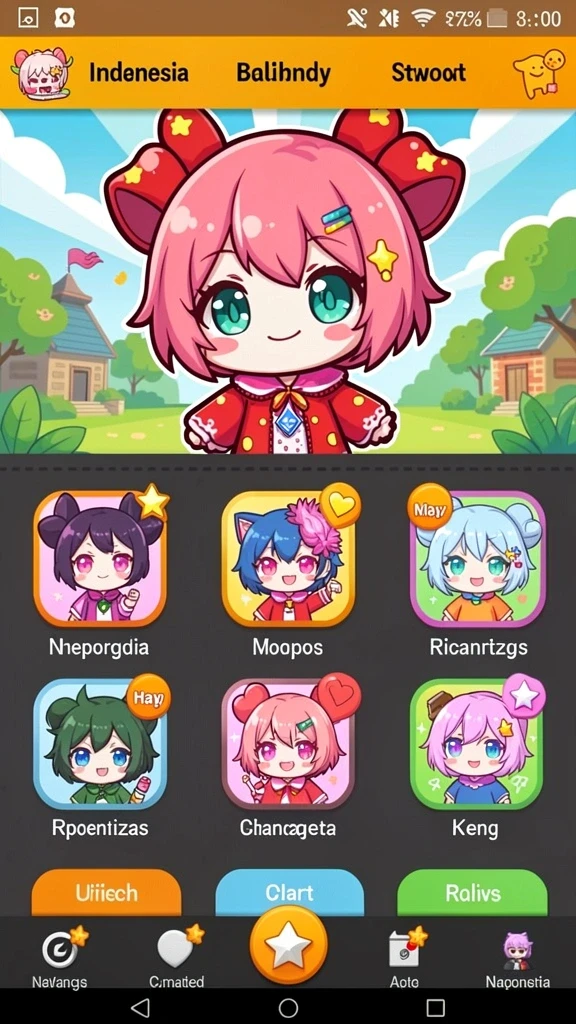This screenshot has height=1024, width=576.
Task: Open the Stwoort tab
Action: point(428,72)
